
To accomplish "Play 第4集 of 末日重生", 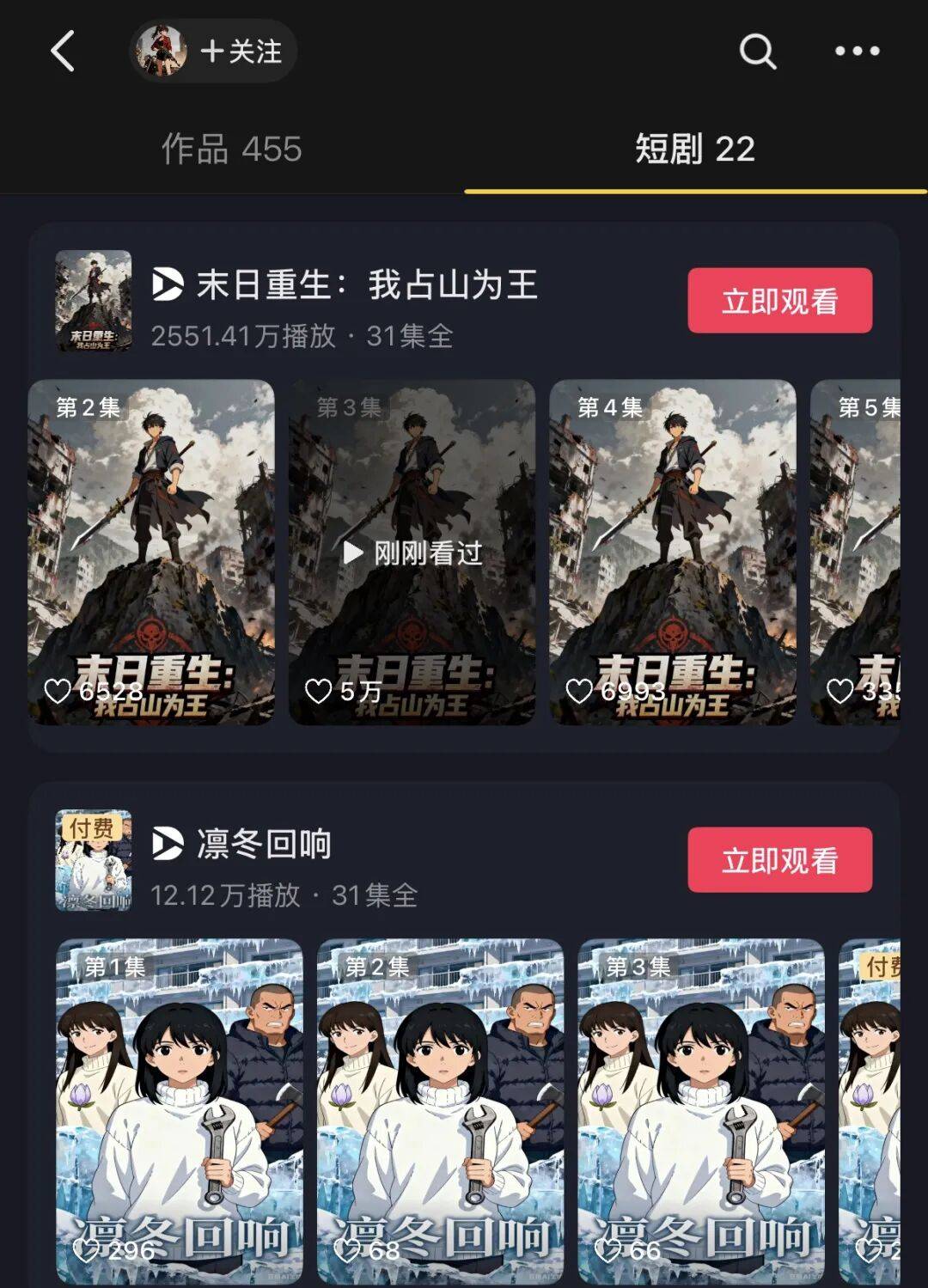I will [673, 552].
